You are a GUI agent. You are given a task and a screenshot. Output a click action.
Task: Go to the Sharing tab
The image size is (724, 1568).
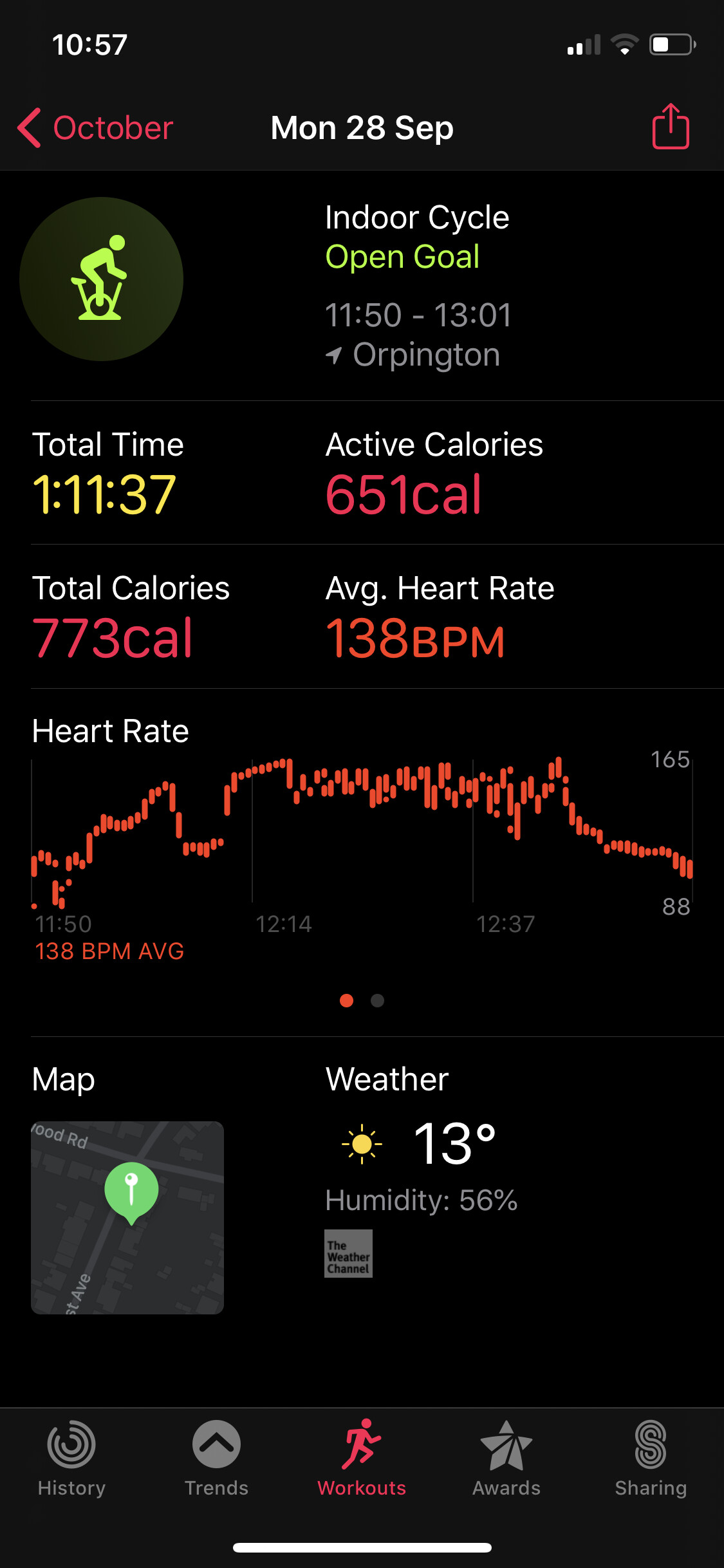pos(651,1459)
